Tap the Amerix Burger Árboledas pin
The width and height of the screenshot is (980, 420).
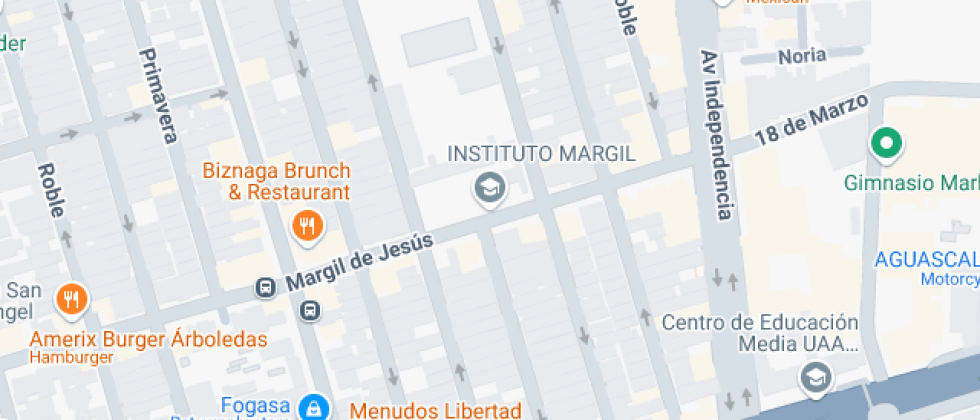(71, 298)
